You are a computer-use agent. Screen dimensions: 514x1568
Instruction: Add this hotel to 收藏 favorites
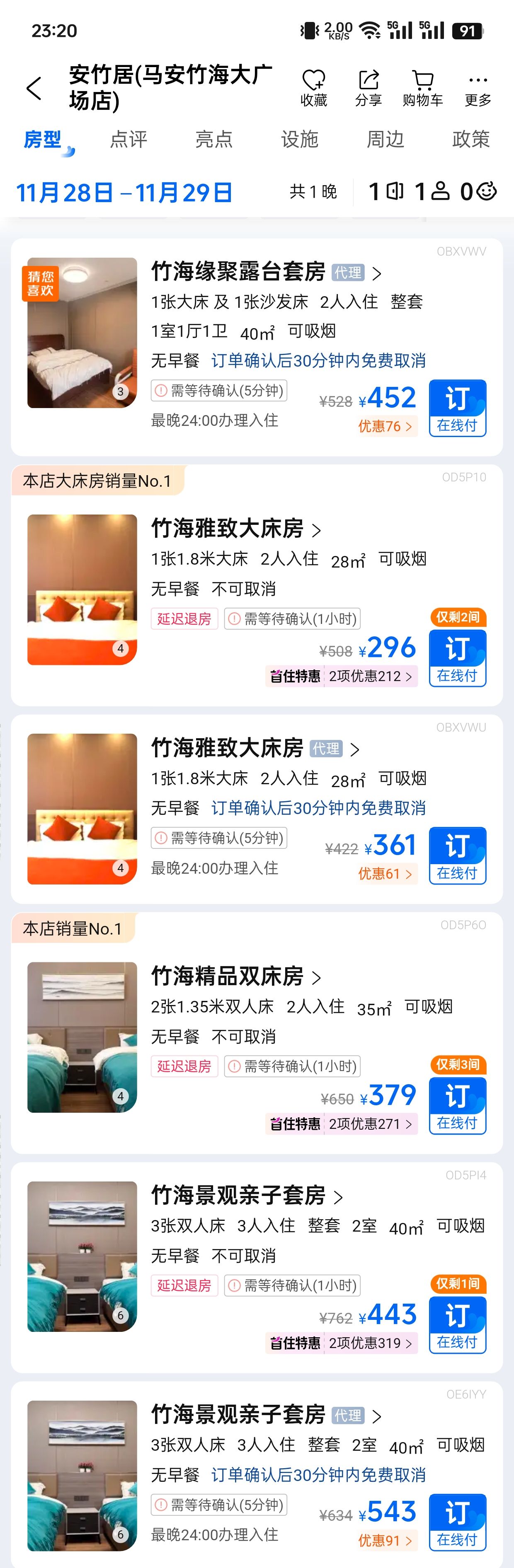(314, 88)
